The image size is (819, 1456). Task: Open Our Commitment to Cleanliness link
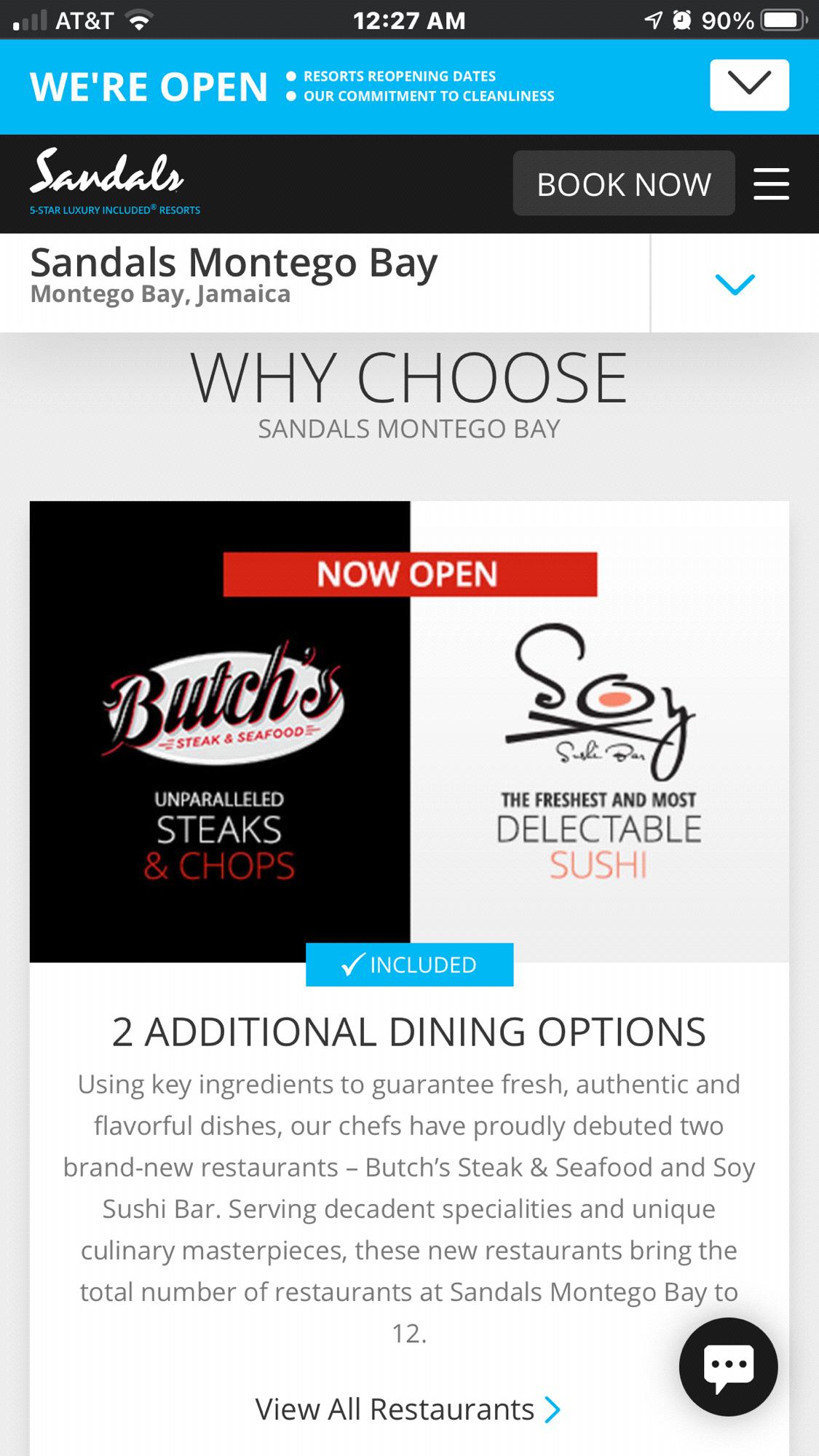click(x=429, y=96)
